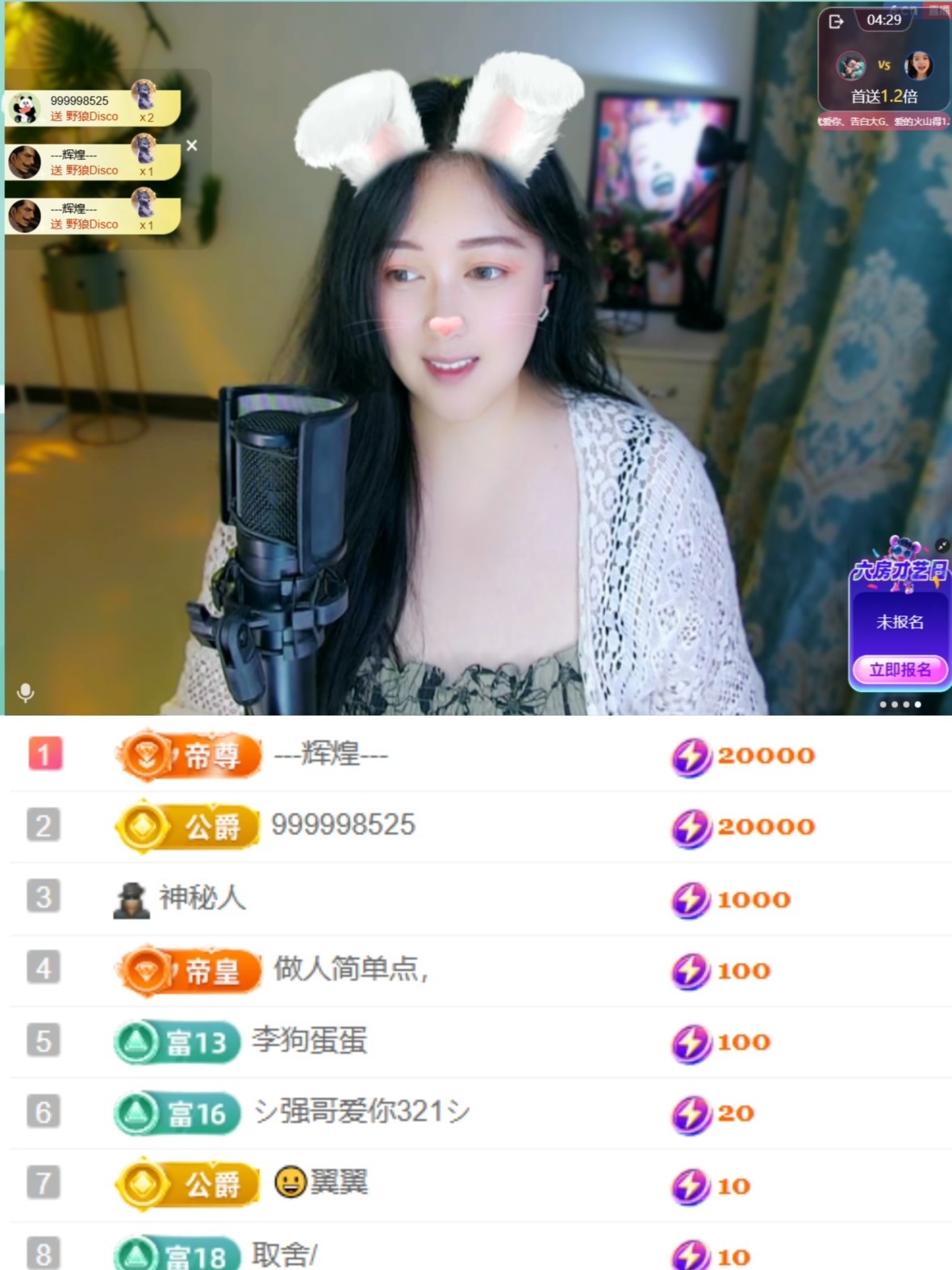Screen dimensions: 952x1270
Task: Open 翼翼 ranking row
Action: click(323, 1183)
